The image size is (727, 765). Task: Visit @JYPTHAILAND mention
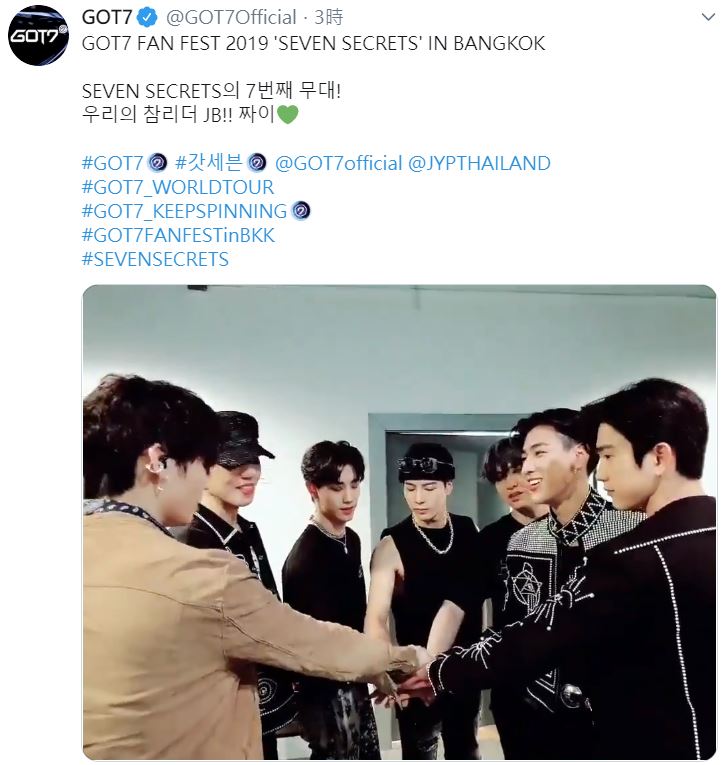click(x=479, y=163)
